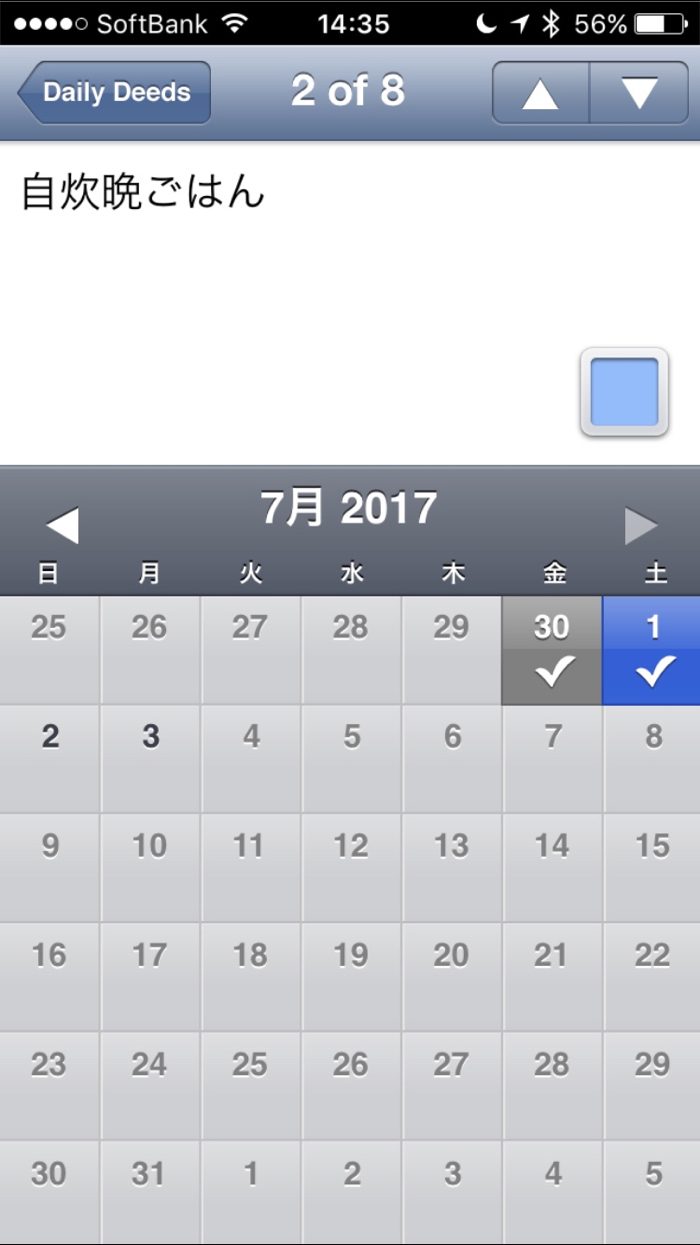Toggle the checkmark on June 30
700x1245 pixels.
tap(552, 650)
